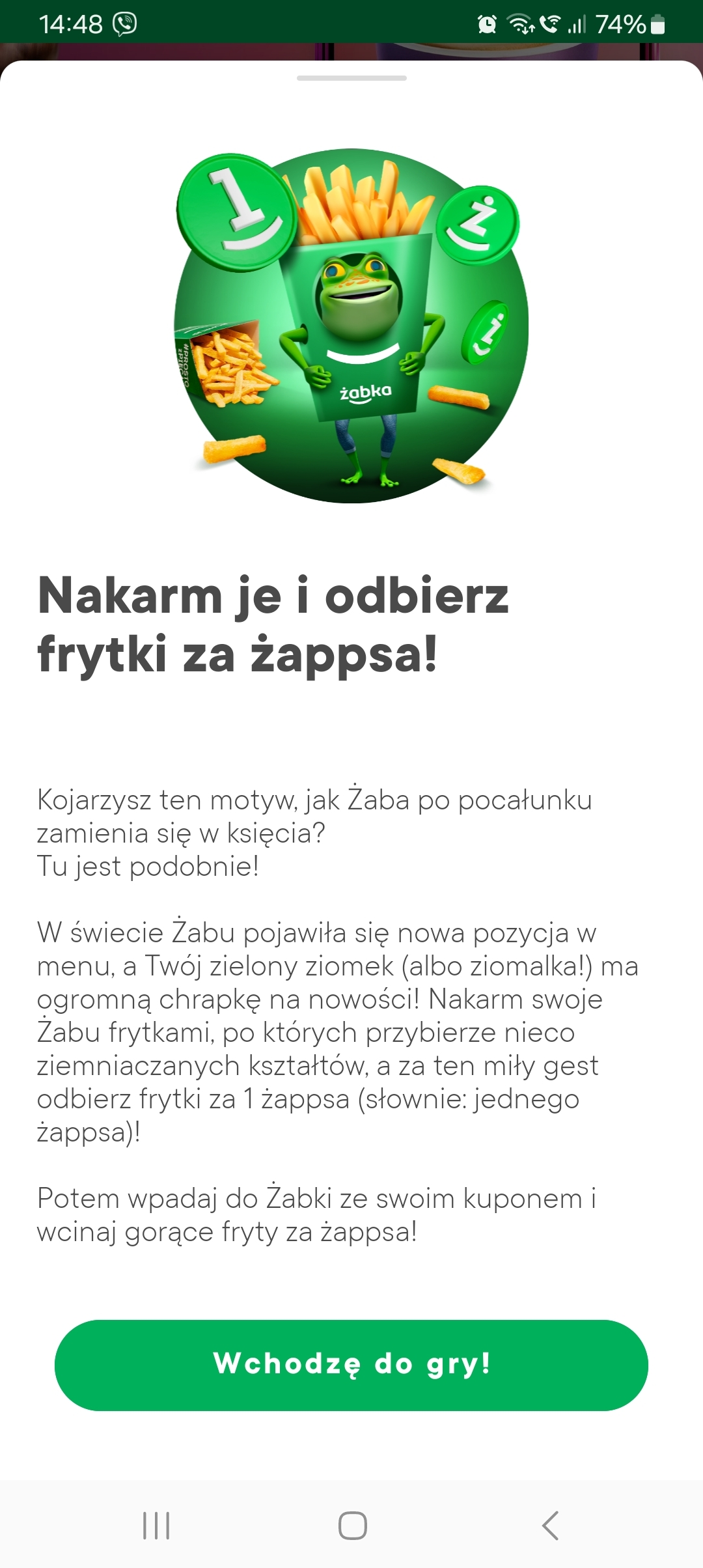Go to the home screen
The image size is (703, 1568).
pos(352,1525)
